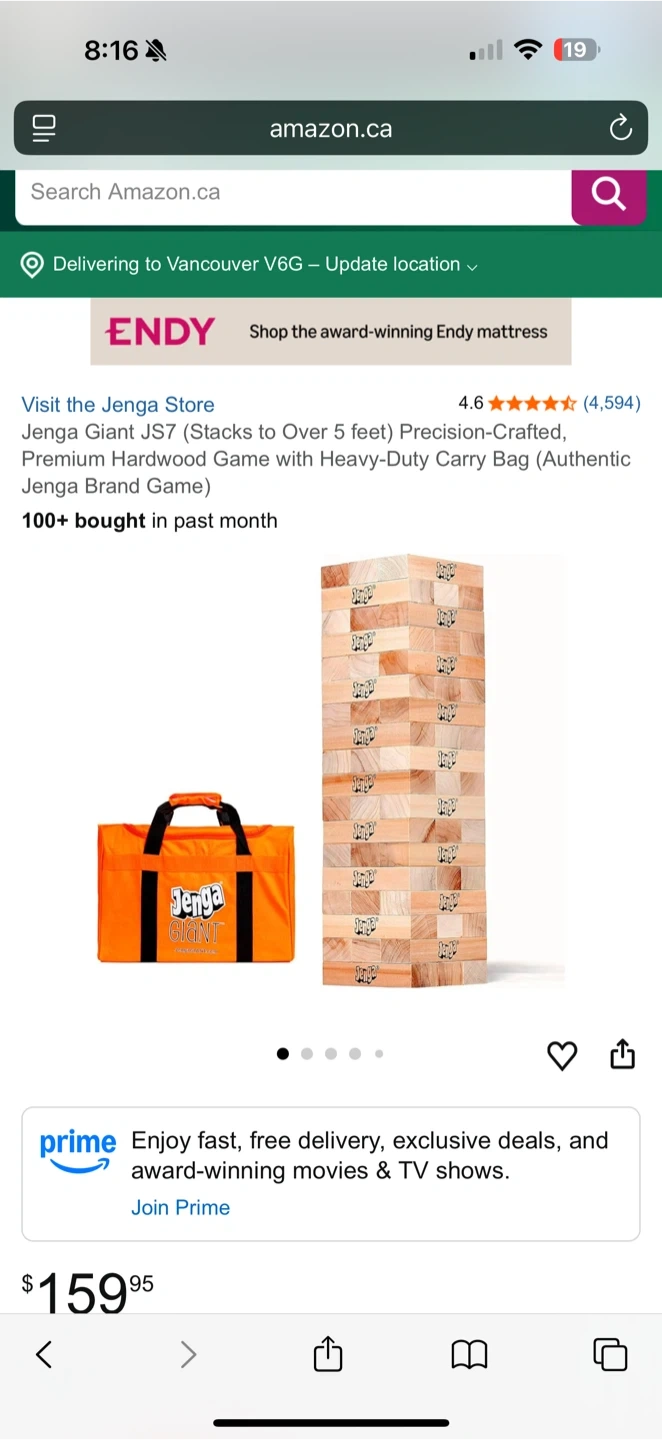This screenshot has width=662, height=1440.
Task: Show all open Safari tabs
Action: click(610, 1354)
